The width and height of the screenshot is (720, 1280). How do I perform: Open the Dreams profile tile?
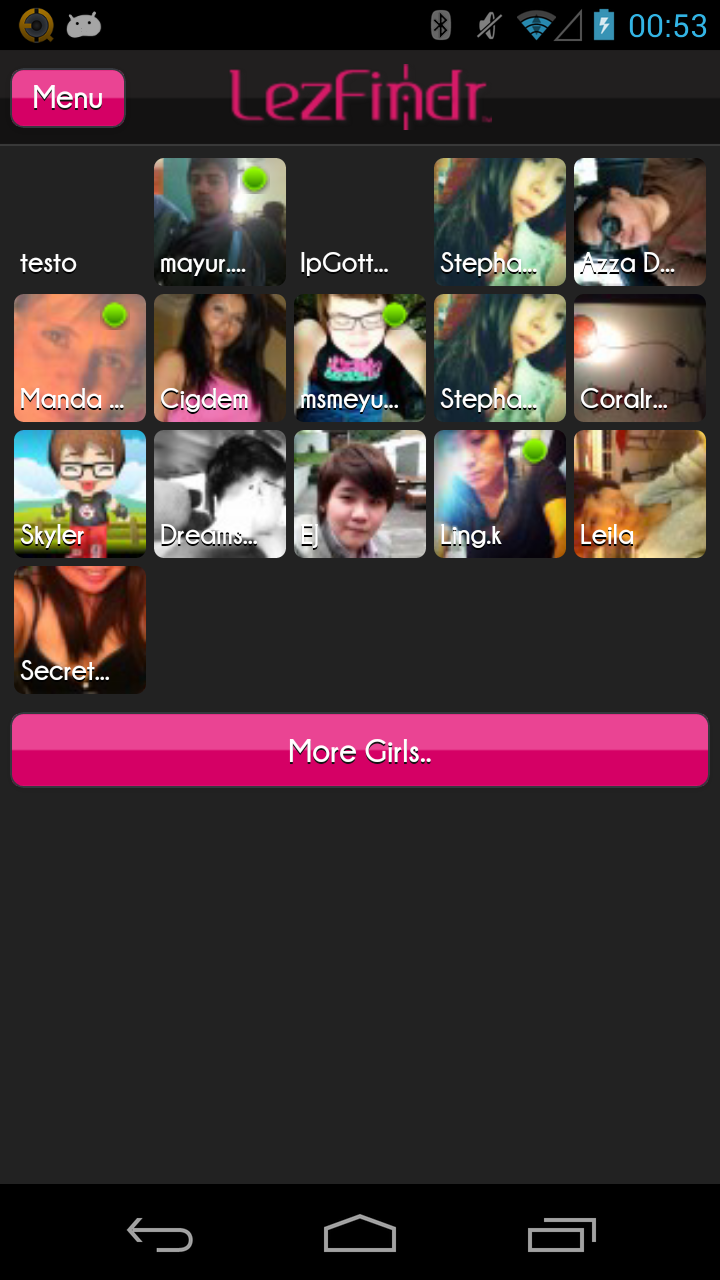tap(220, 494)
